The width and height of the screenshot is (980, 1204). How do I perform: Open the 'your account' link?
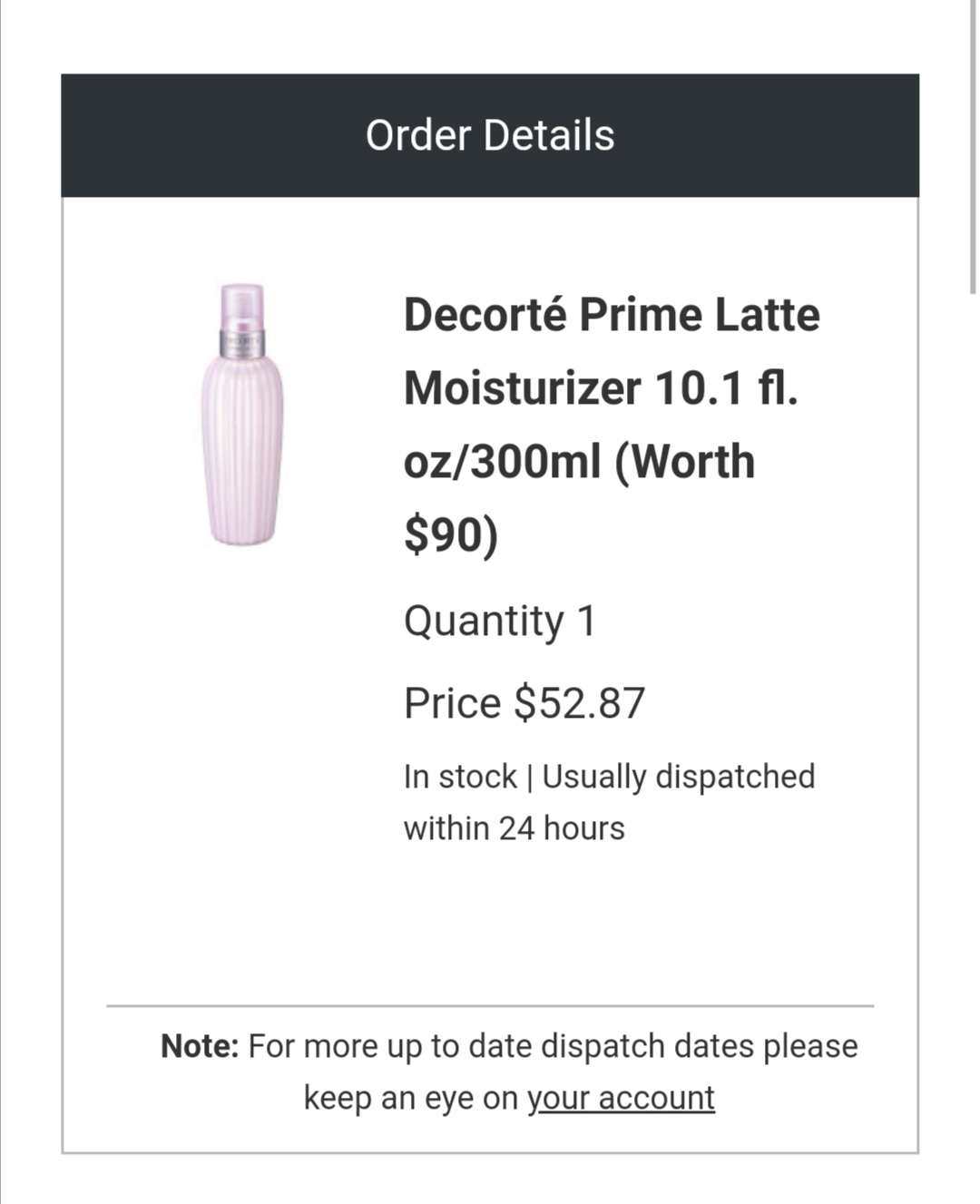coord(621,1098)
